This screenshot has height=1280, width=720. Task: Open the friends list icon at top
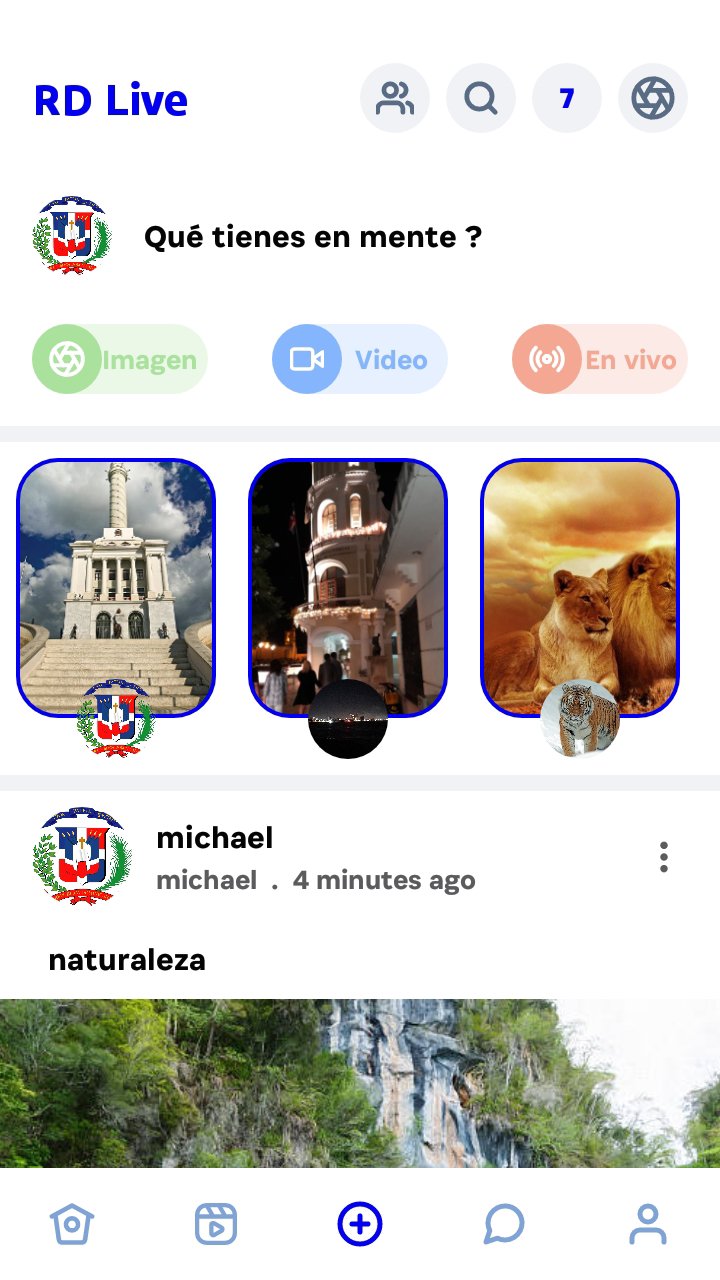(x=395, y=97)
